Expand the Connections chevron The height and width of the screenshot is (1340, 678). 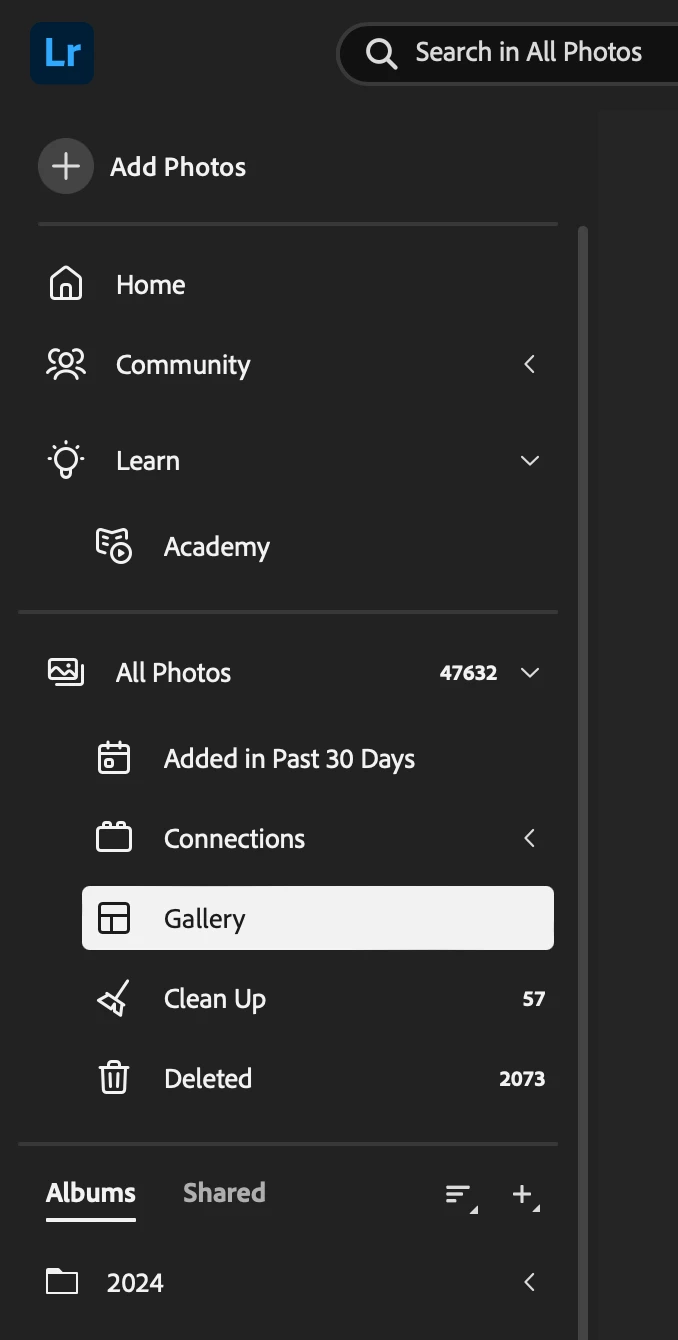click(x=530, y=838)
